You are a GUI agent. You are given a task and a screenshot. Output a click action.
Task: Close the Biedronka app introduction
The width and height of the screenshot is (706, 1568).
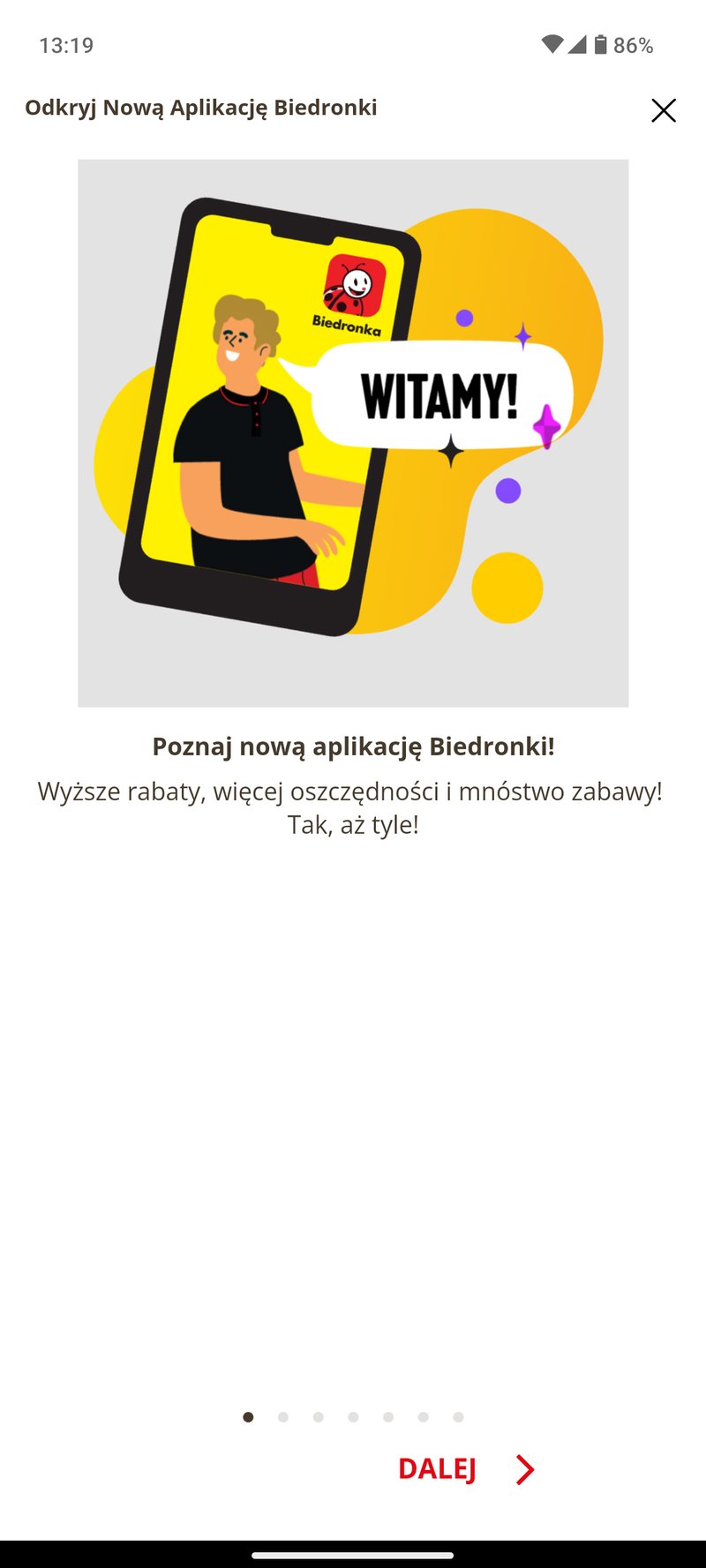click(x=663, y=110)
